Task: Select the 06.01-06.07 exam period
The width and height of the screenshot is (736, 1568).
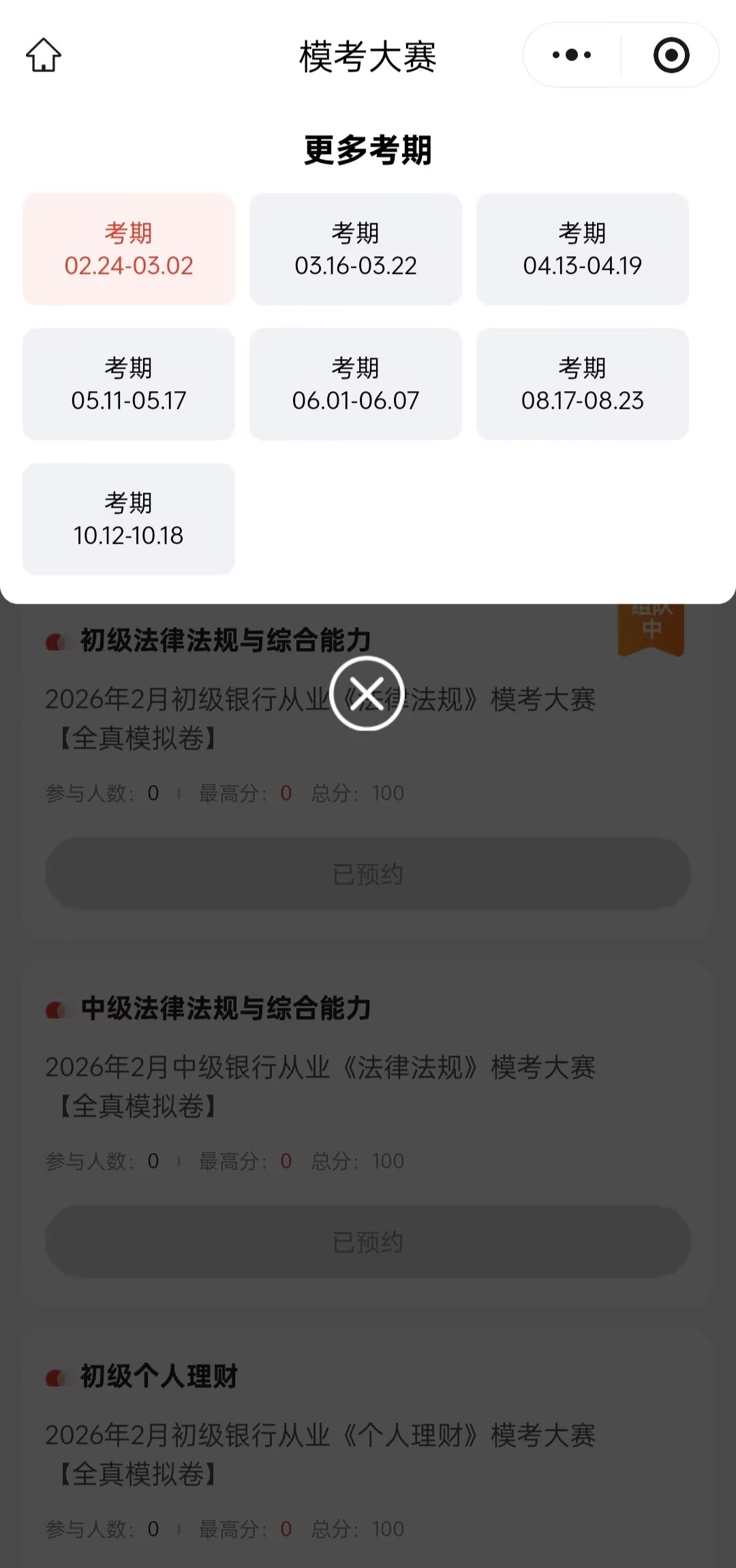Action: tap(356, 384)
